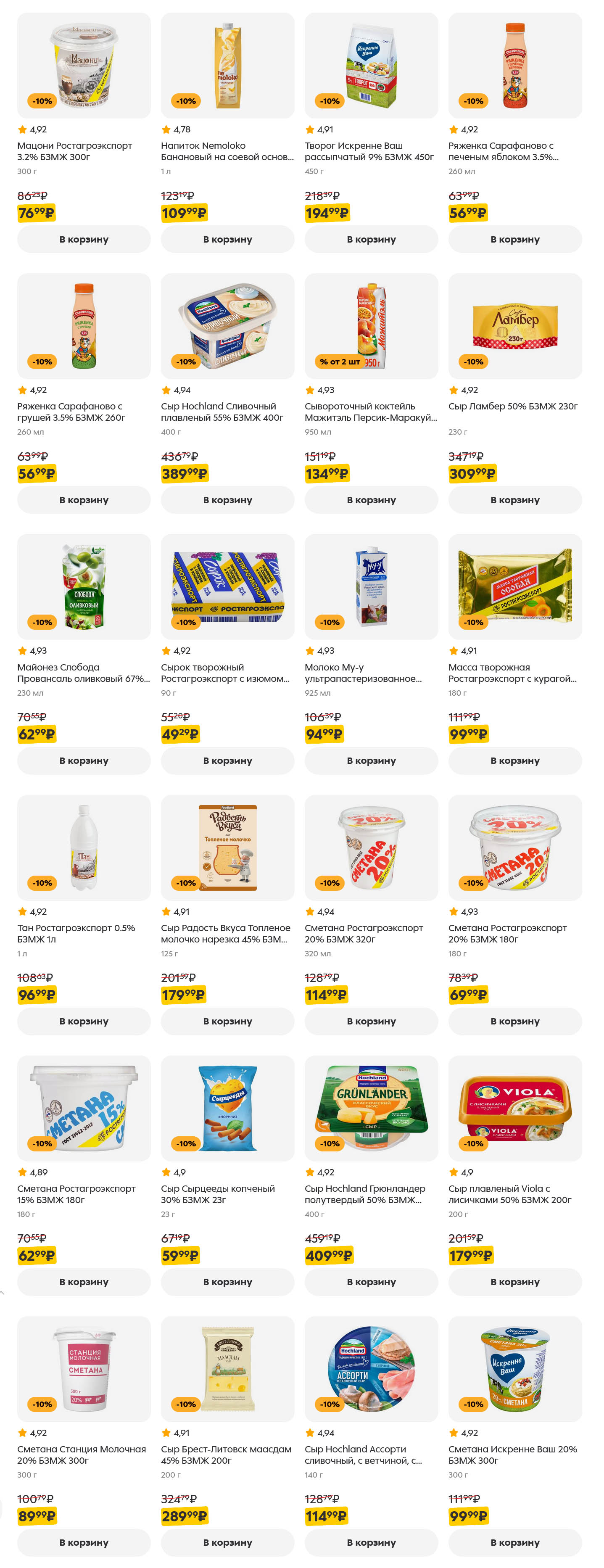Image resolution: width=604 pixels, height=1568 pixels.
Task: Add Сывороточный коктейль Мажитэль to cart
Action: click(371, 500)
